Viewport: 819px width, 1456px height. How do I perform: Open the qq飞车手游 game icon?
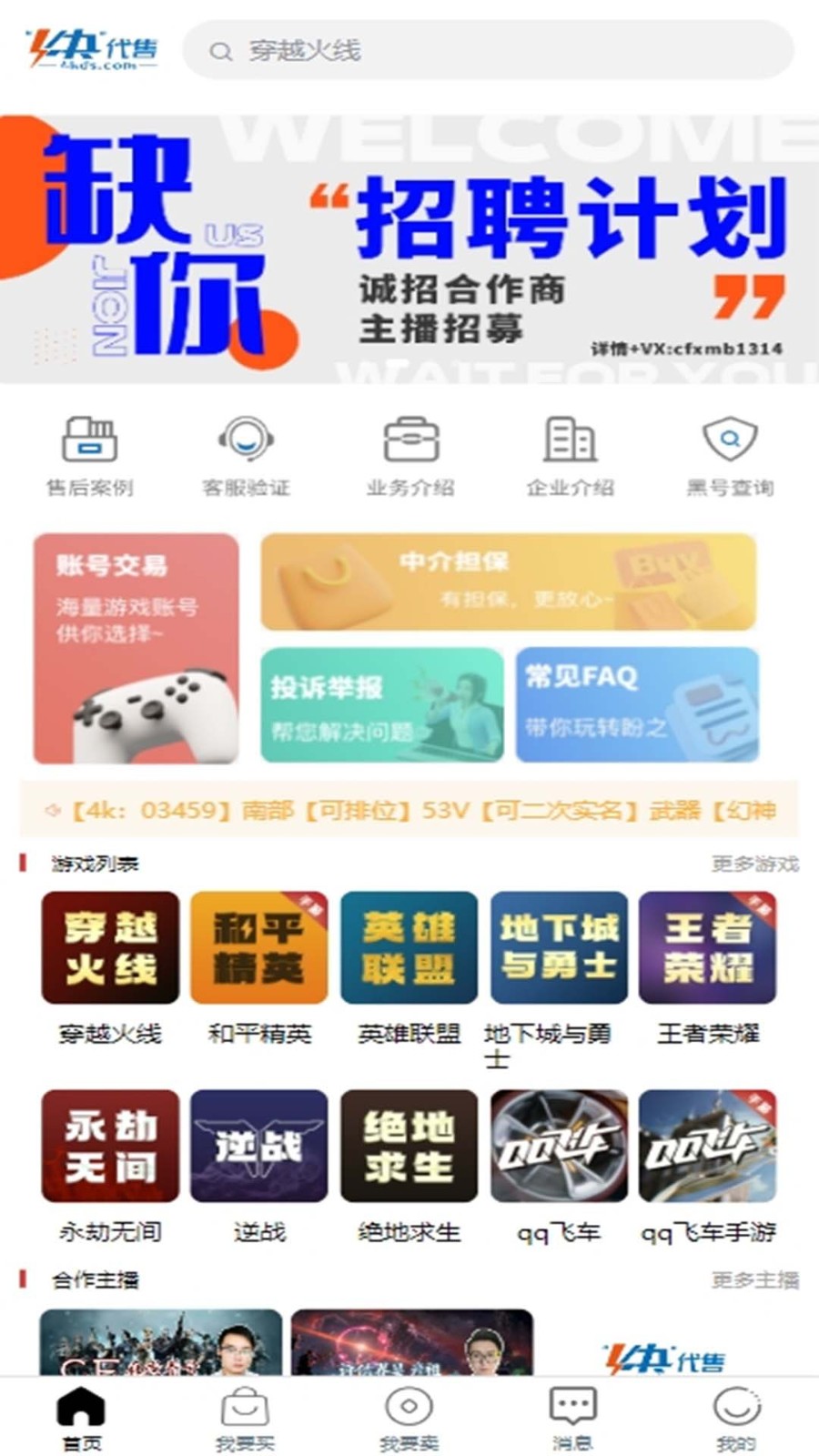click(708, 1148)
